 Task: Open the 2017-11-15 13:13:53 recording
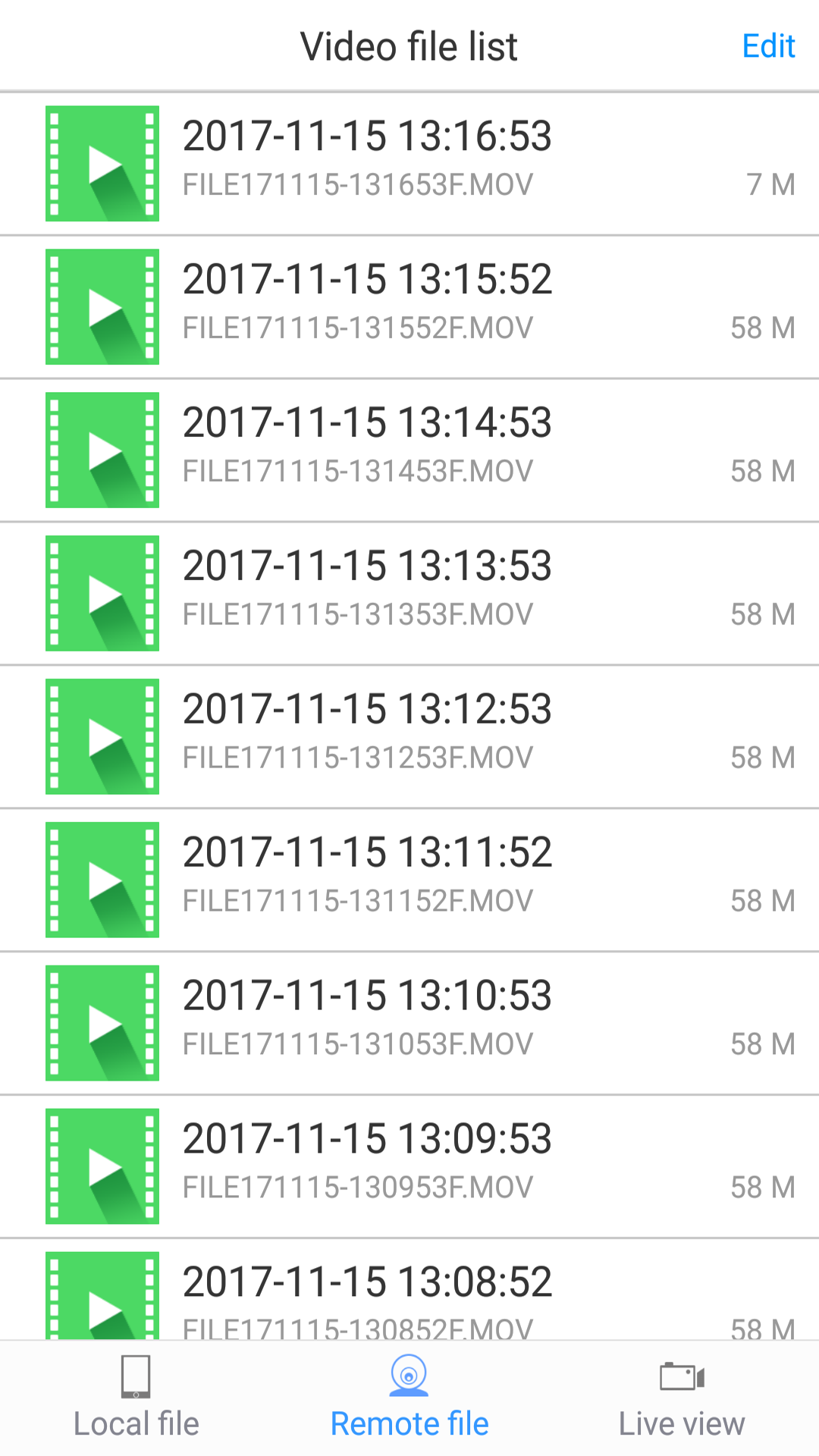pyautogui.click(x=409, y=593)
